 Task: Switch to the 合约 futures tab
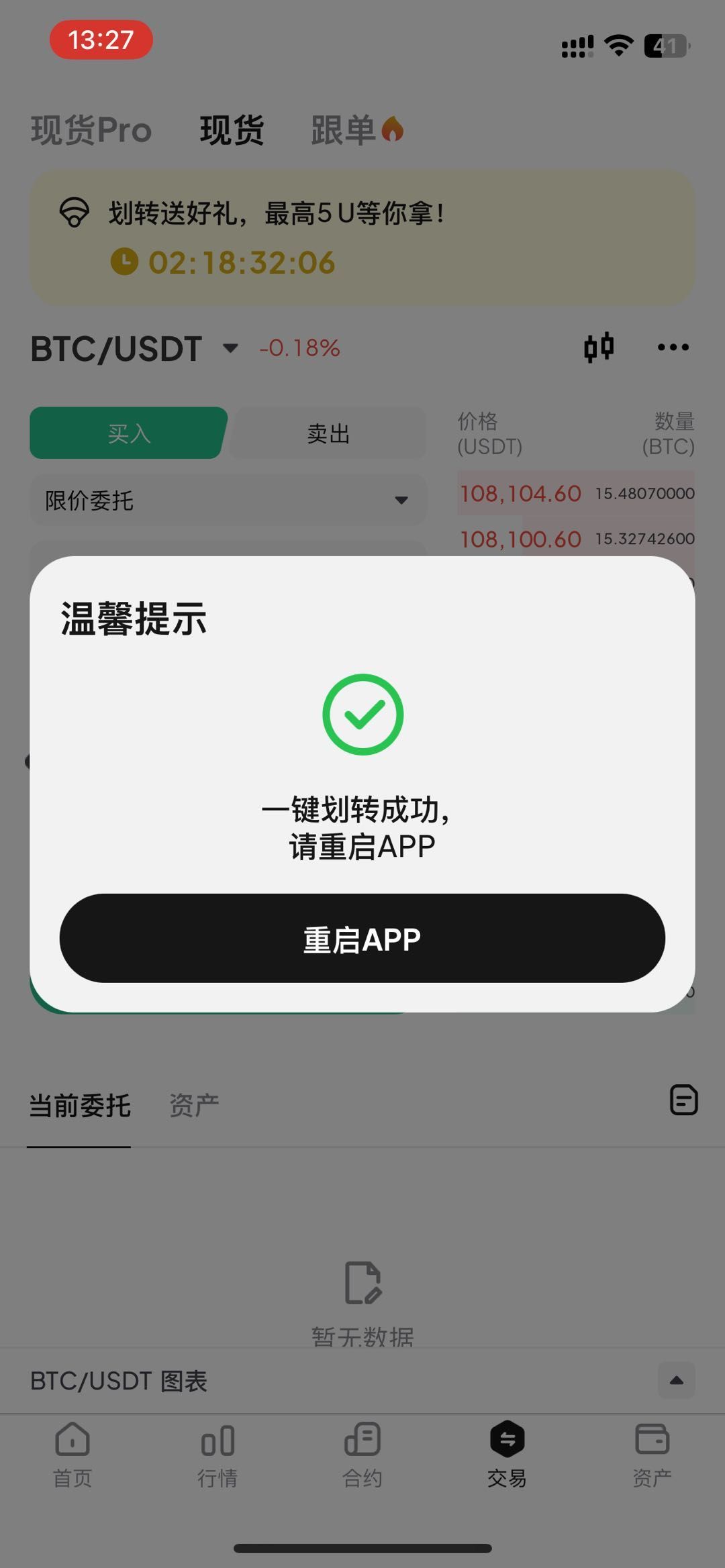pyautogui.click(x=362, y=1453)
